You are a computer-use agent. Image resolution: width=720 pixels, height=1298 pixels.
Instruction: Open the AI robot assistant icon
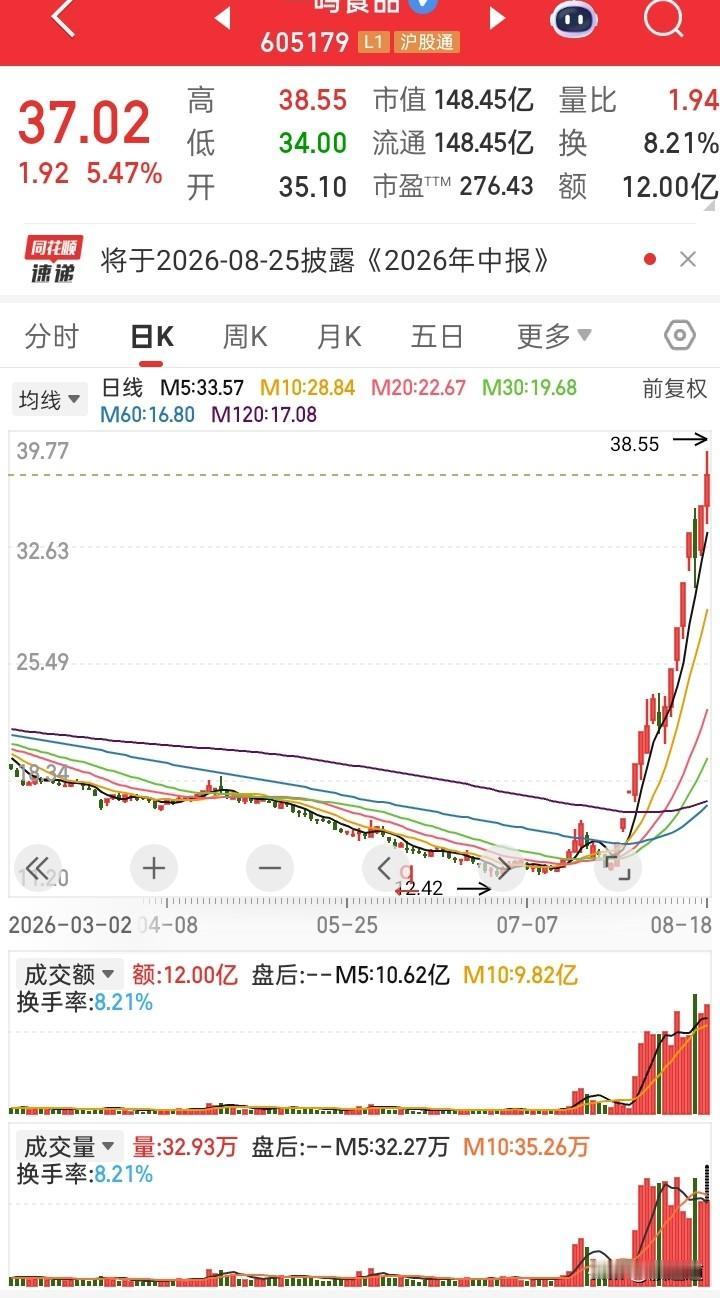[574, 18]
